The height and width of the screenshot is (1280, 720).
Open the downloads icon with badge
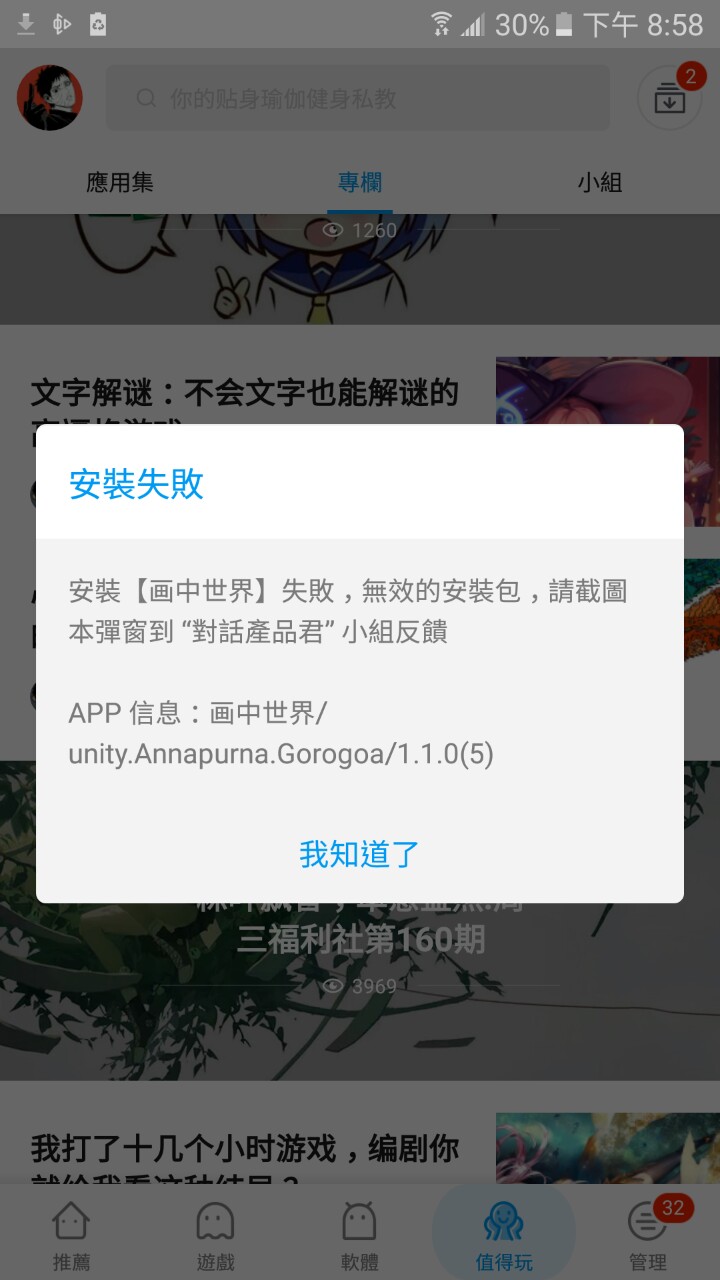[x=669, y=98]
